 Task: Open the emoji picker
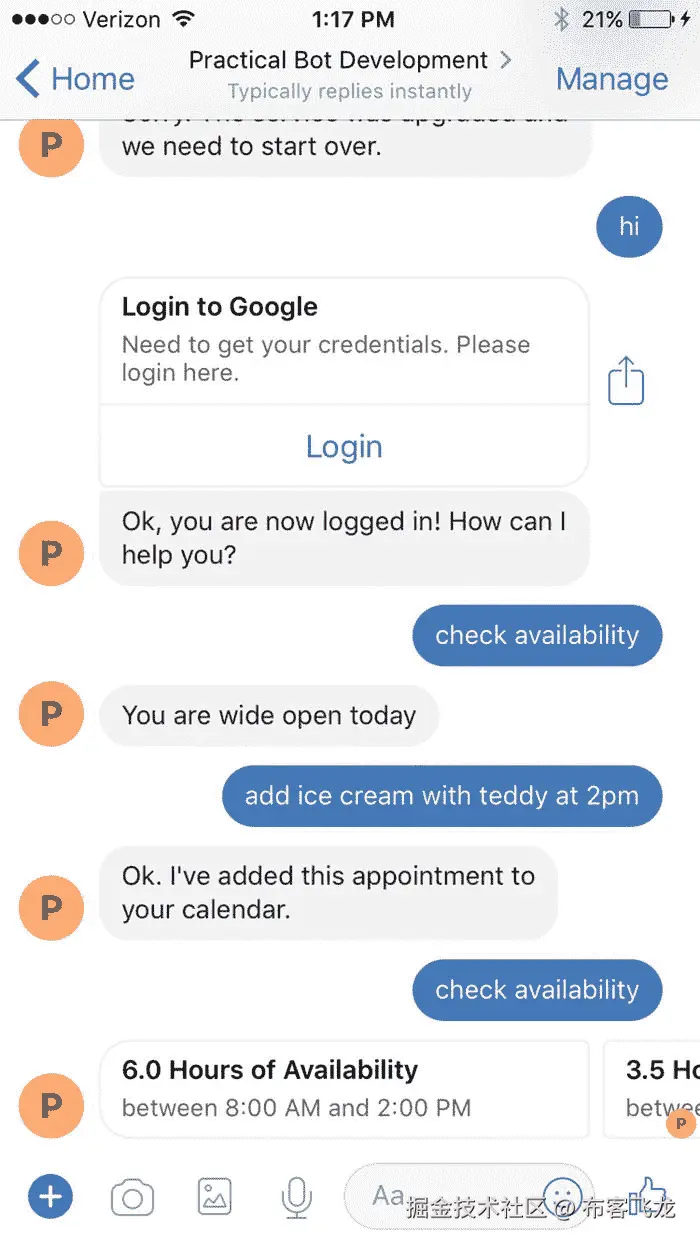point(562,1196)
